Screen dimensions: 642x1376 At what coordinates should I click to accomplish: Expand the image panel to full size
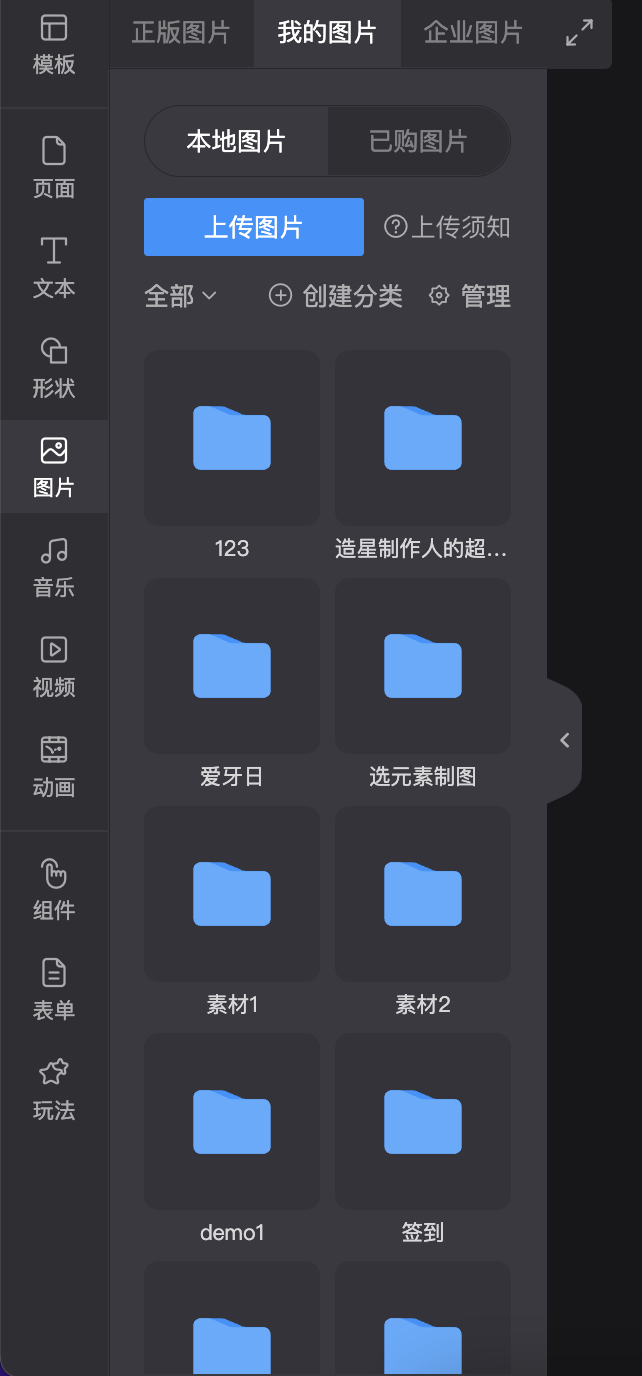pos(579,33)
